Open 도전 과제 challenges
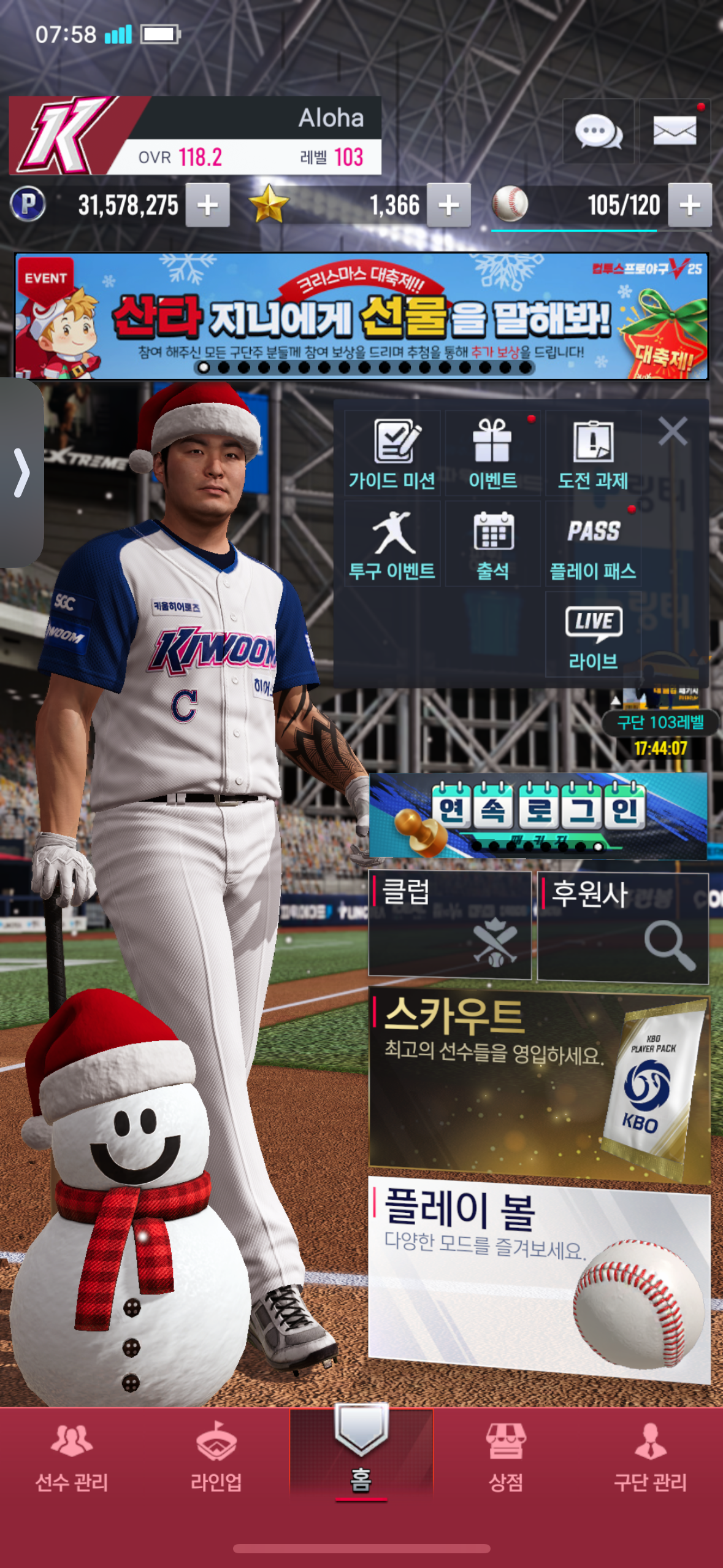 (x=593, y=454)
